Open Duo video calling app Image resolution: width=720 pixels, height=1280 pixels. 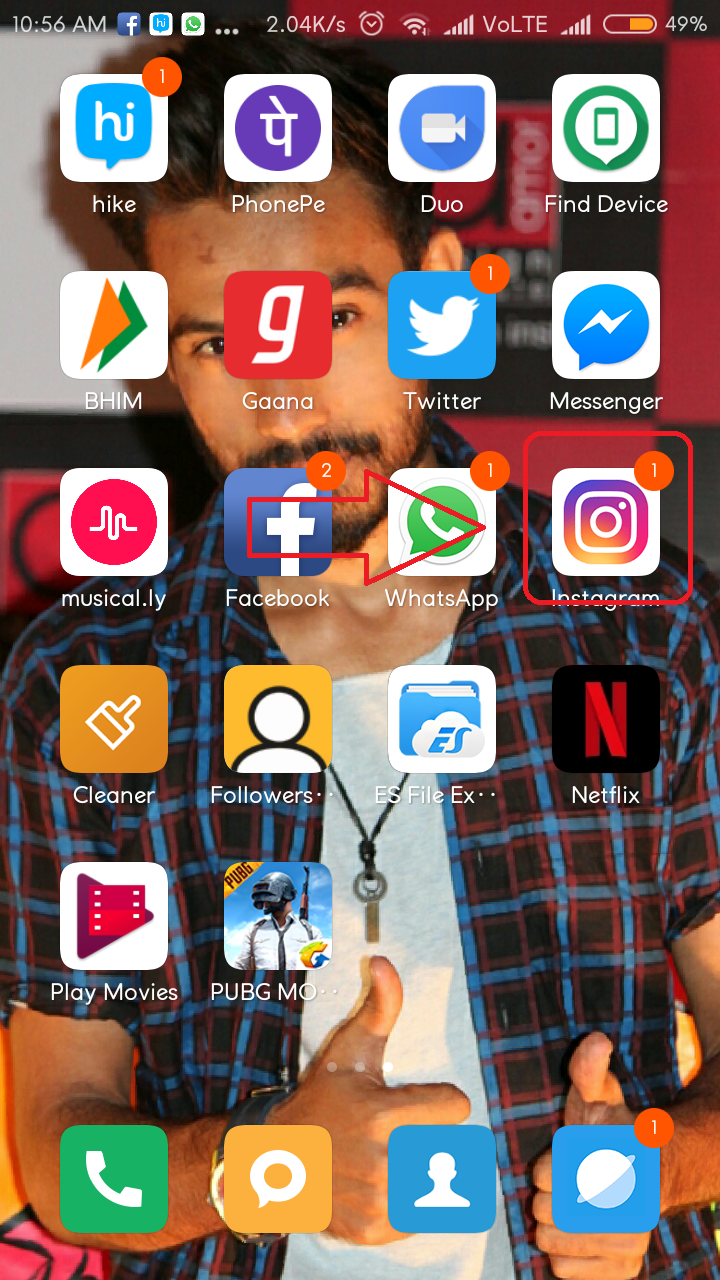[442, 128]
